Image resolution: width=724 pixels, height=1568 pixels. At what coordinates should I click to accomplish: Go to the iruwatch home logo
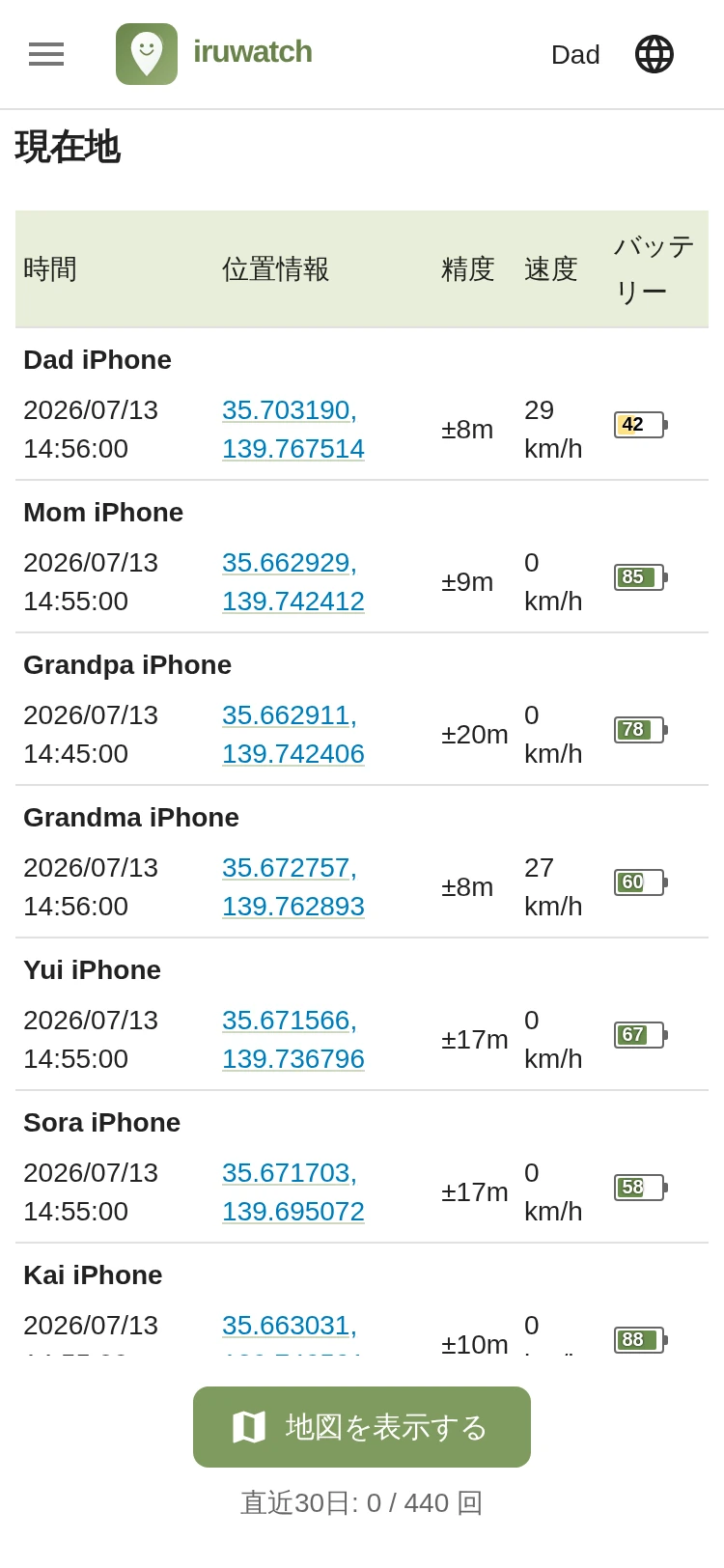[214, 54]
